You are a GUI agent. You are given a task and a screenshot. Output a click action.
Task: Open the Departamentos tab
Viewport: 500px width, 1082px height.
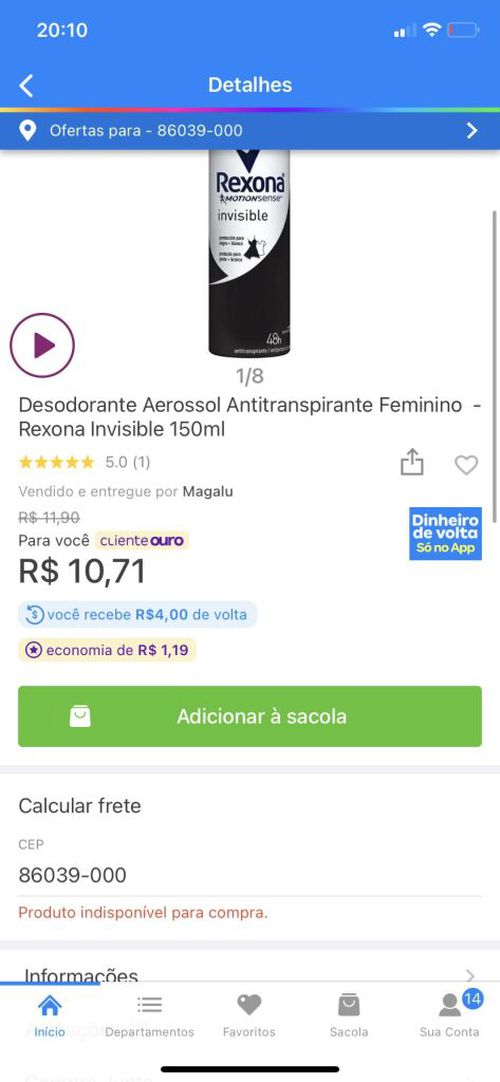[150, 1016]
